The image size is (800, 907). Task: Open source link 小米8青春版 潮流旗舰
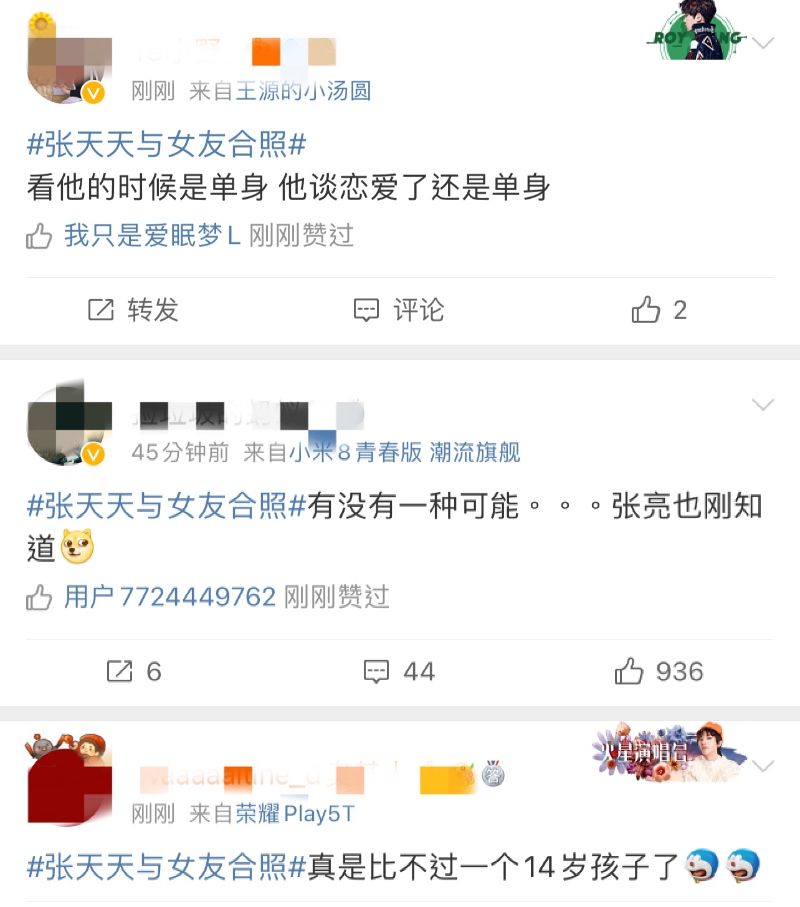tap(405, 452)
